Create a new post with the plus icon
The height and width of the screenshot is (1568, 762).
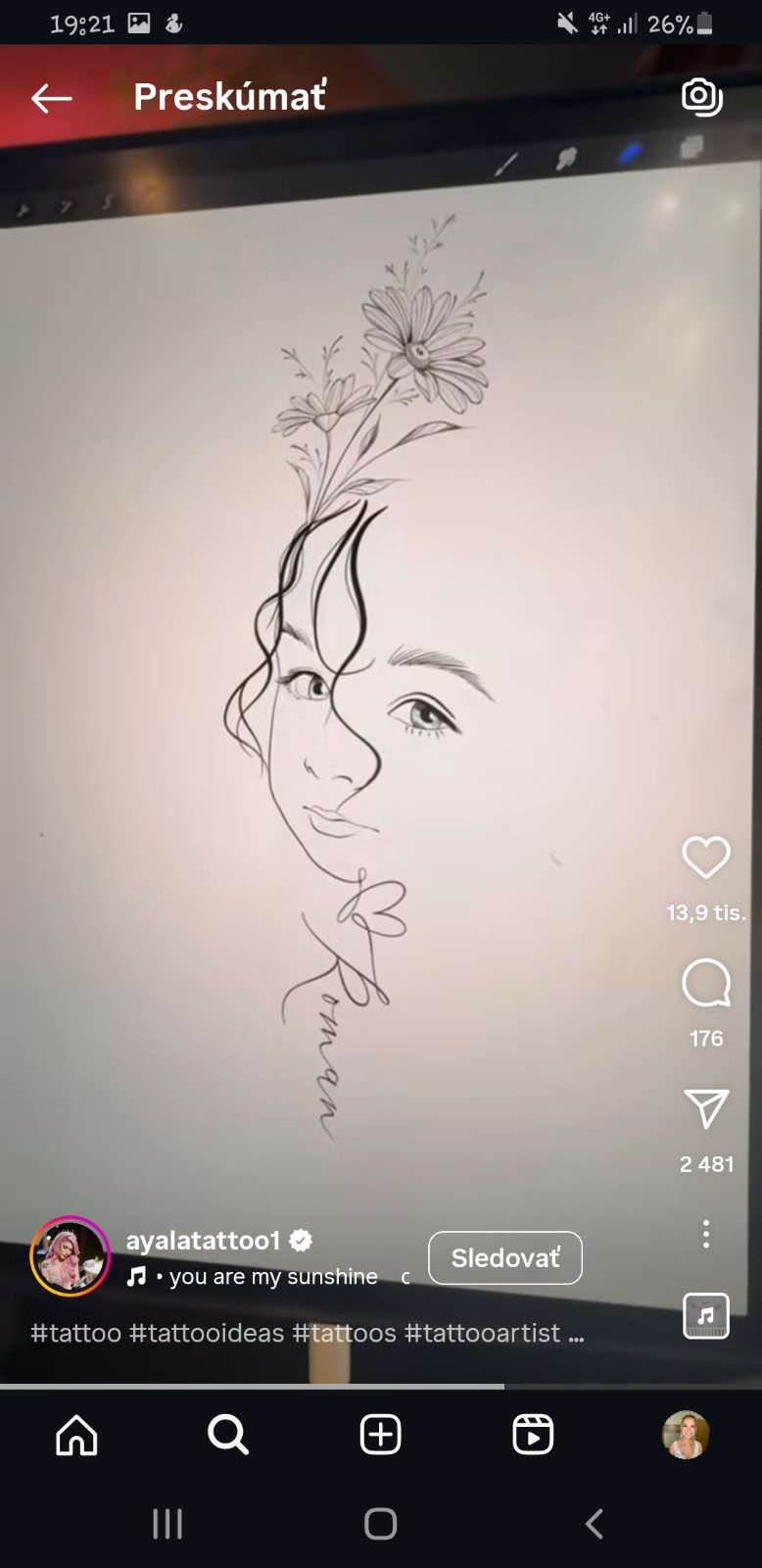pyautogui.click(x=380, y=1436)
